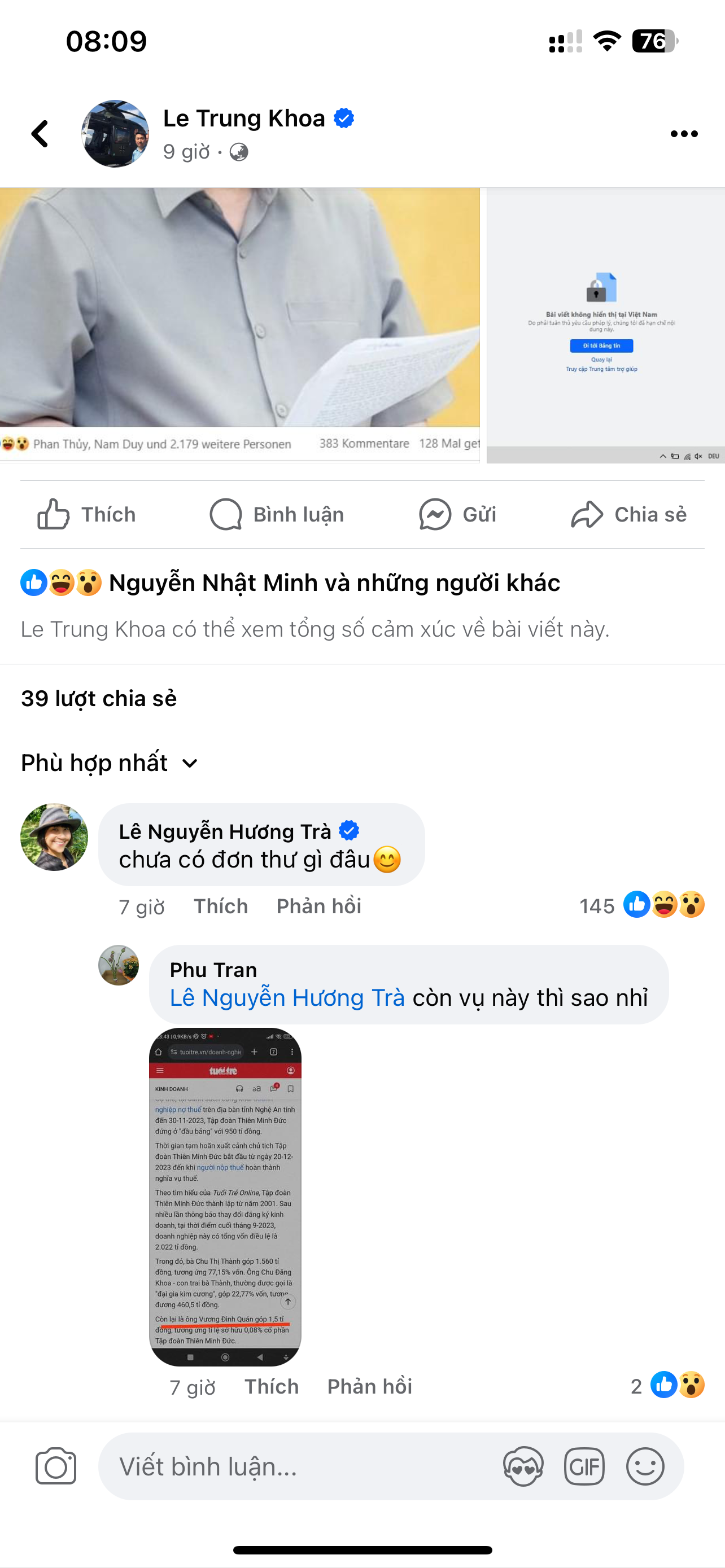Like Phu Tran's reply
Screen dimensions: 725x1568
coord(272,1387)
